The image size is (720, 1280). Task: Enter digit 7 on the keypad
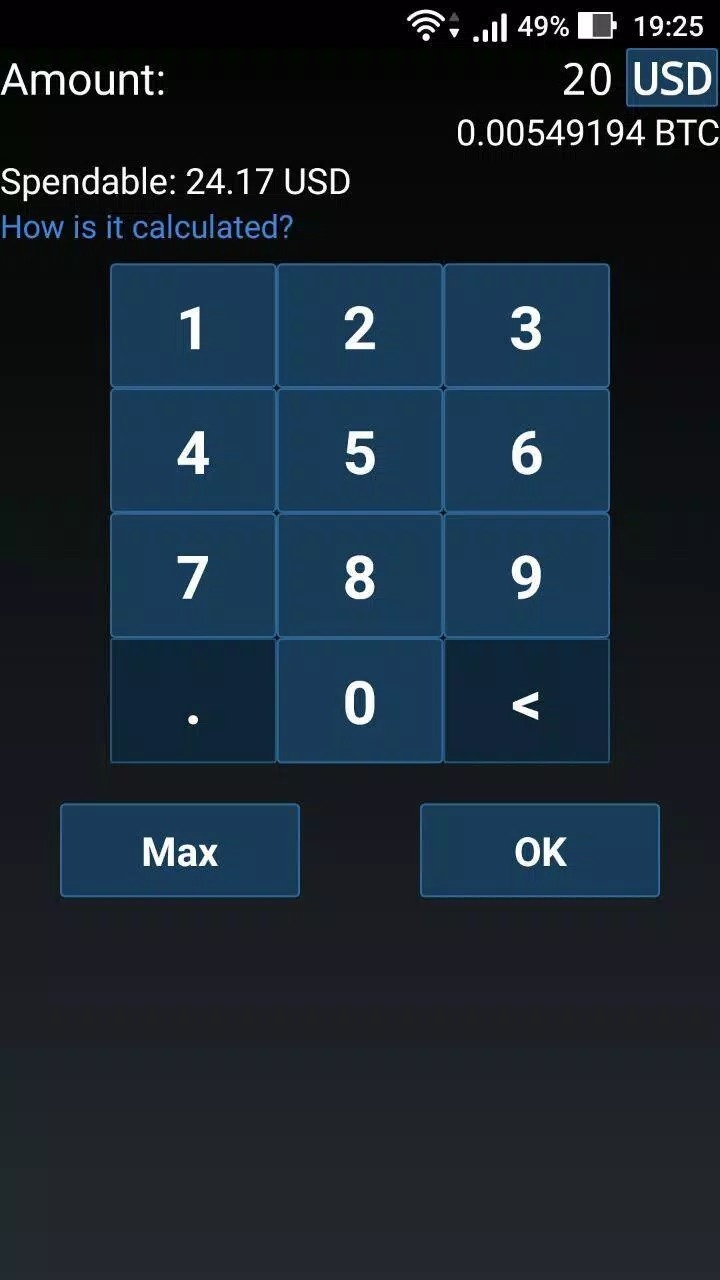(x=193, y=576)
